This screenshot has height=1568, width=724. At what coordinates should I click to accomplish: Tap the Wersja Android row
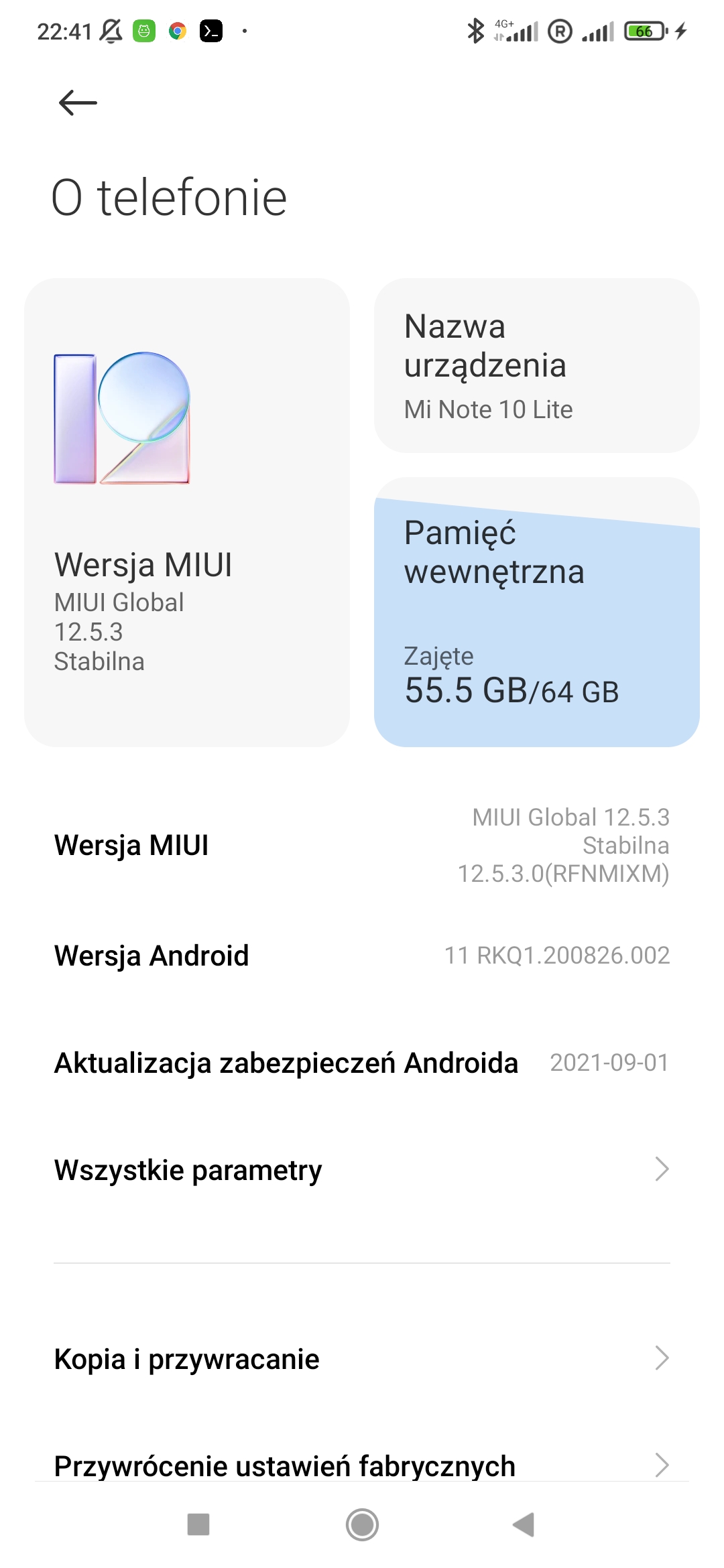pyautogui.click(x=362, y=956)
